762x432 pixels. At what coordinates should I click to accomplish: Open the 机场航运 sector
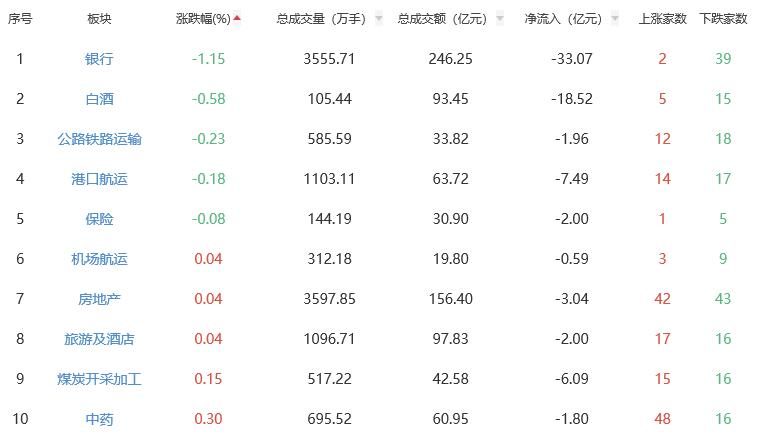pyautogui.click(x=99, y=259)
